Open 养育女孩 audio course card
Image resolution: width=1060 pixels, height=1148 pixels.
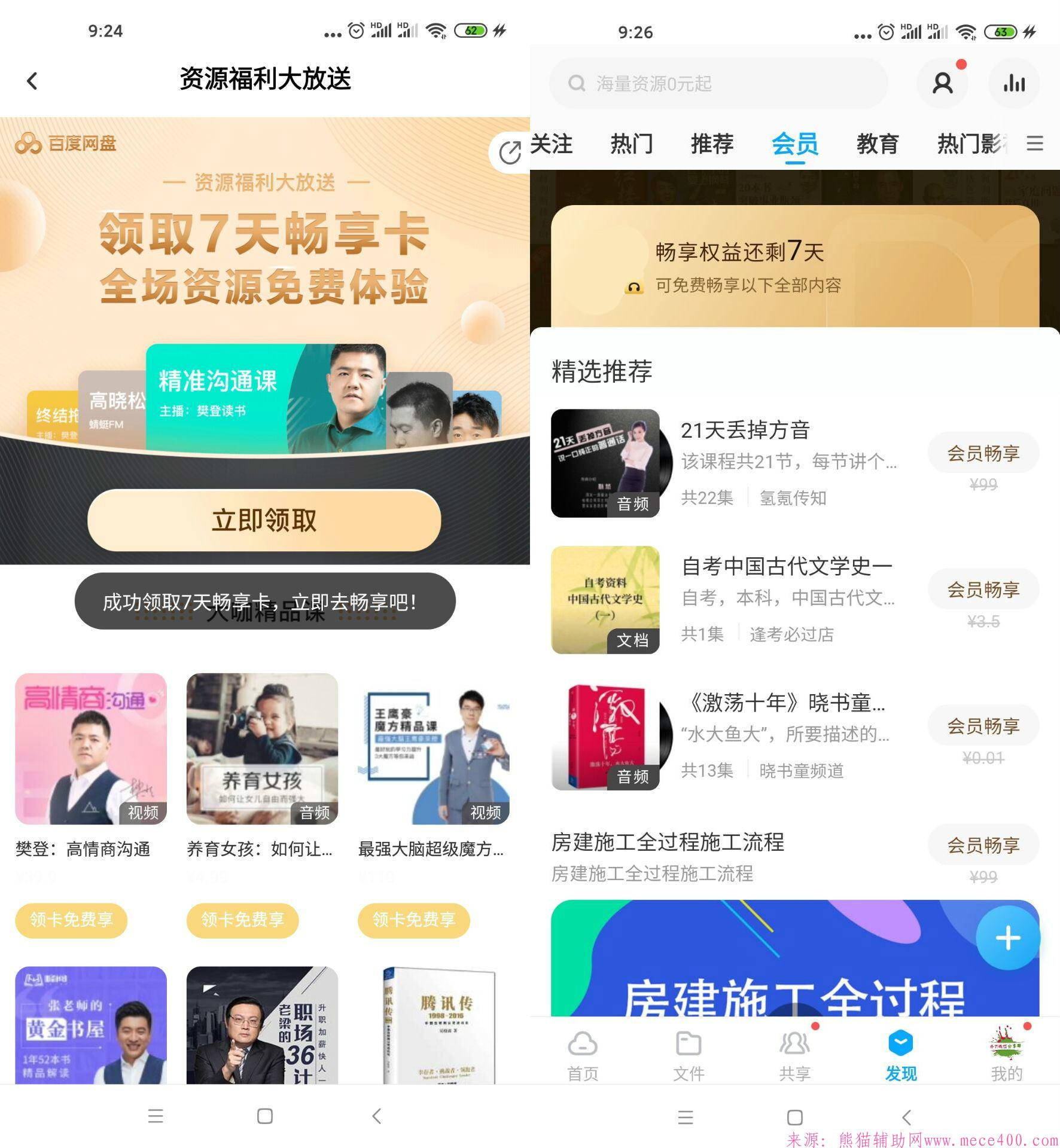pyautogui.click(x=262, y=749)
